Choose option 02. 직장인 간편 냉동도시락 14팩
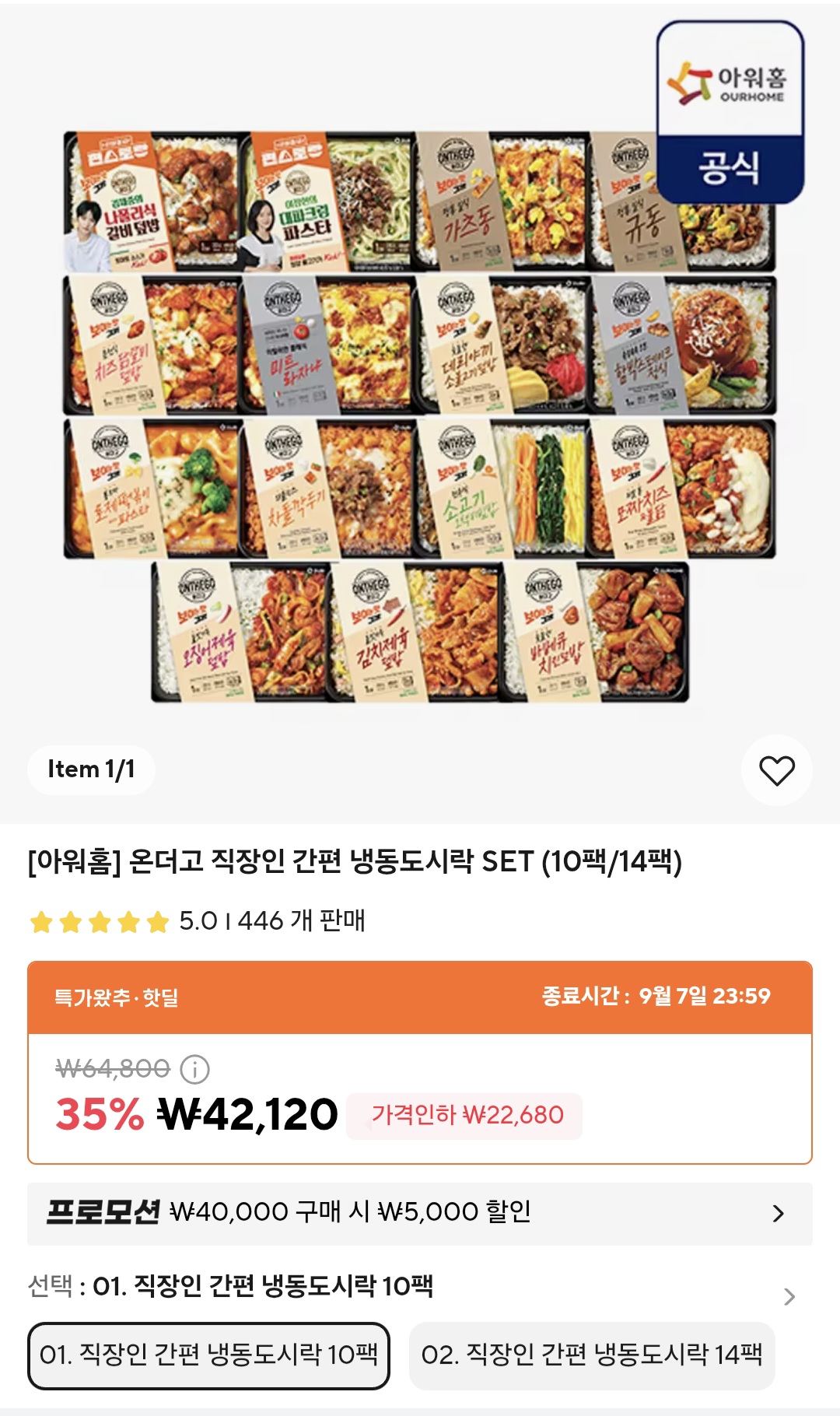 pyautogui.click(x=592, y=1355)
